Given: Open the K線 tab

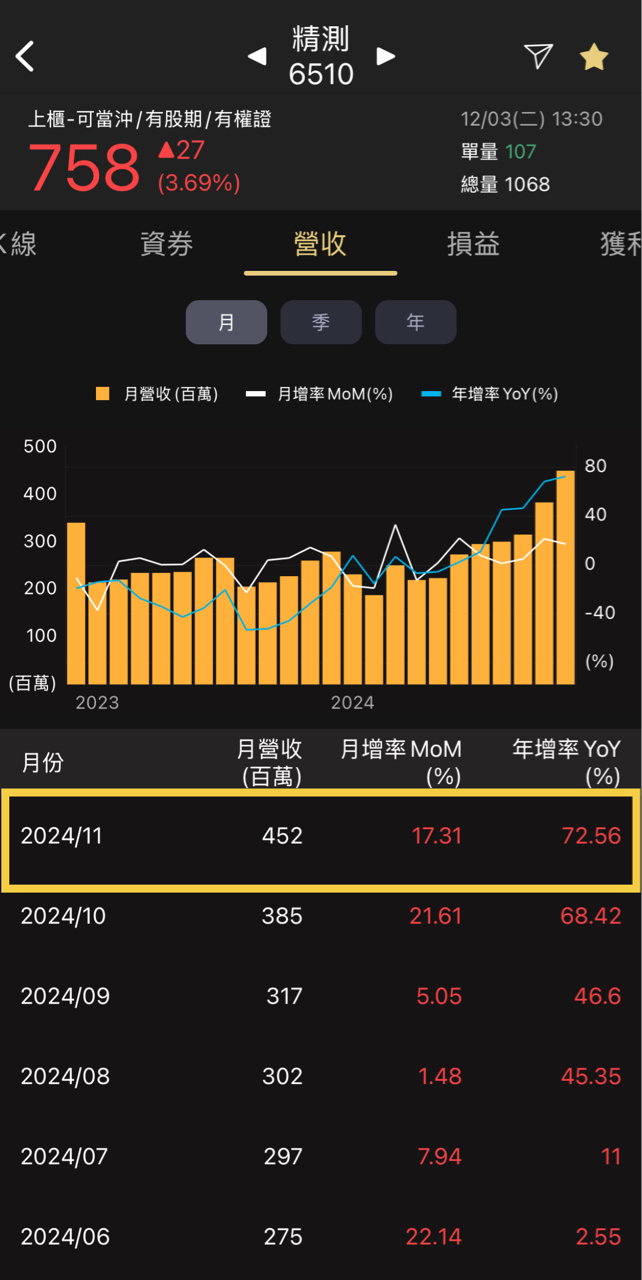Looking at the screenshot, I should point(20,244).
